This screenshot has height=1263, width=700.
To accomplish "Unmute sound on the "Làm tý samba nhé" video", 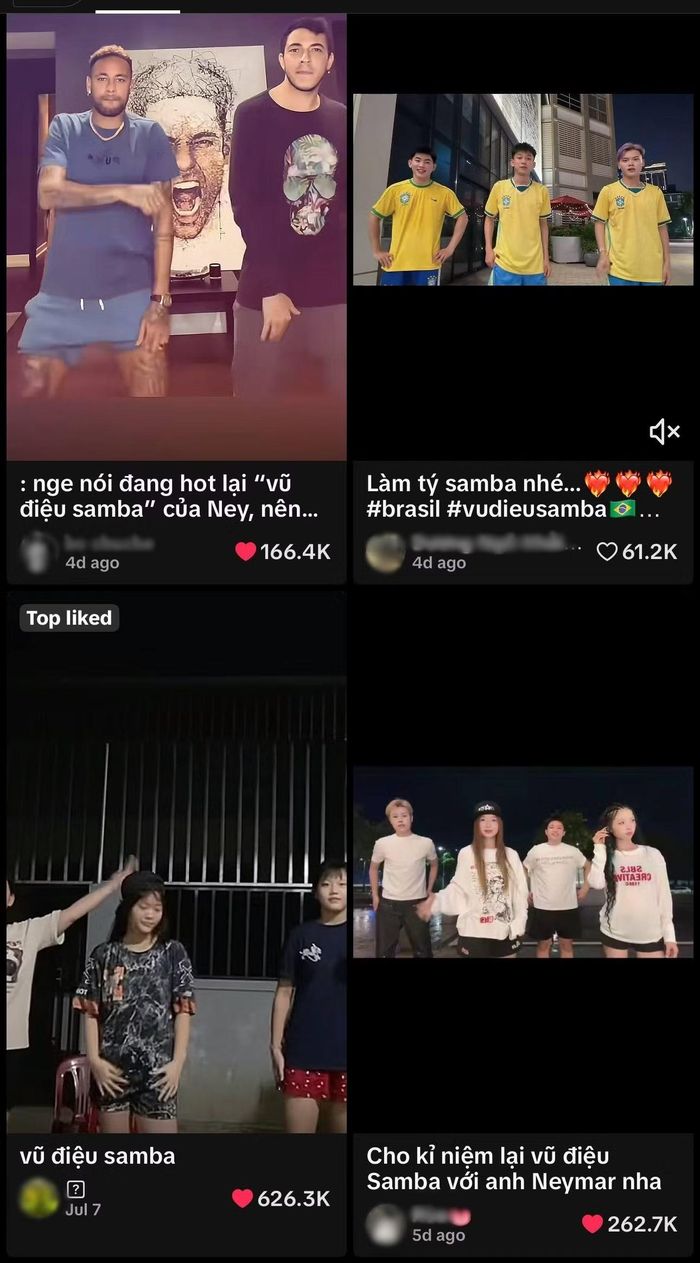I will point(664,432).
